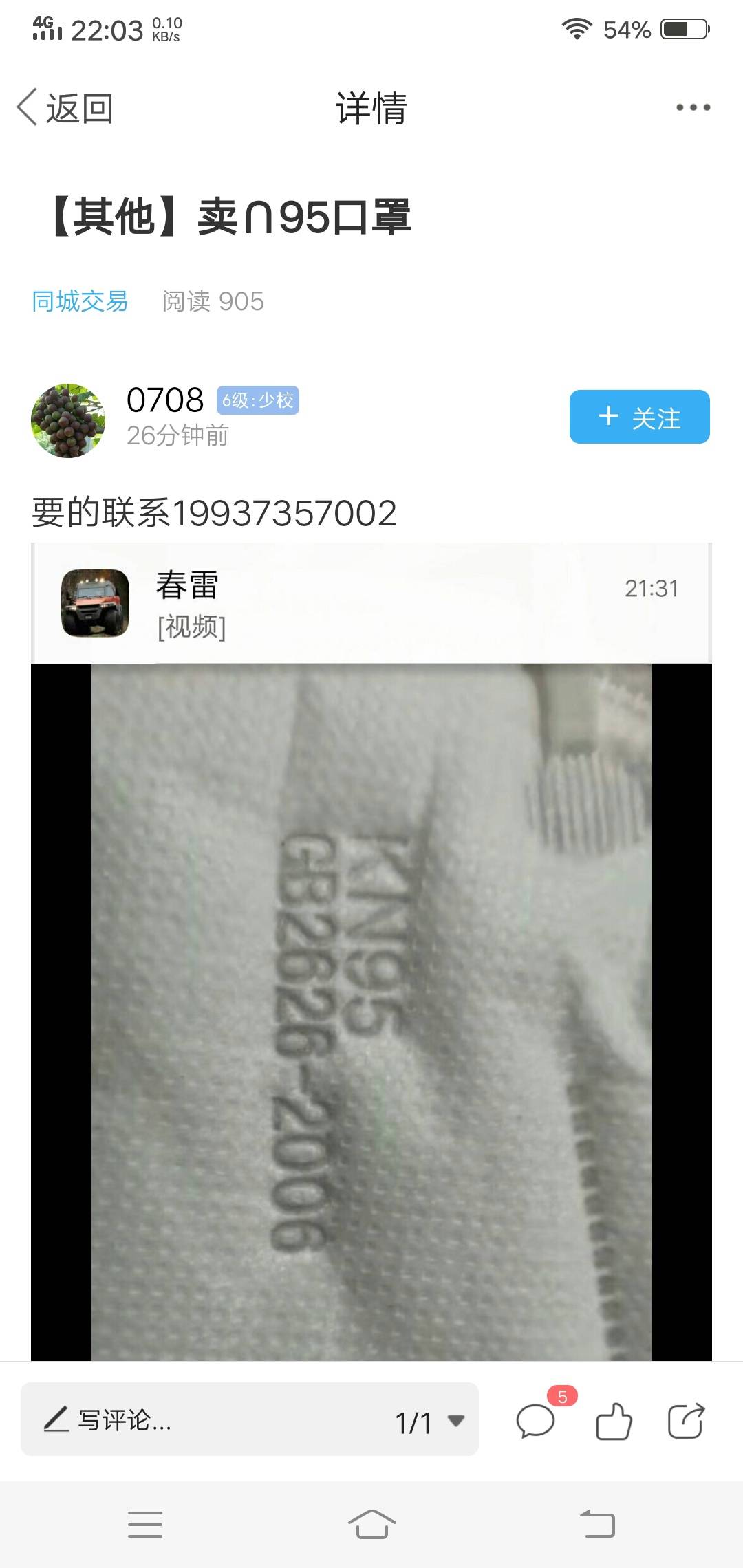View the 5 comments

(x=536, y=1421)
